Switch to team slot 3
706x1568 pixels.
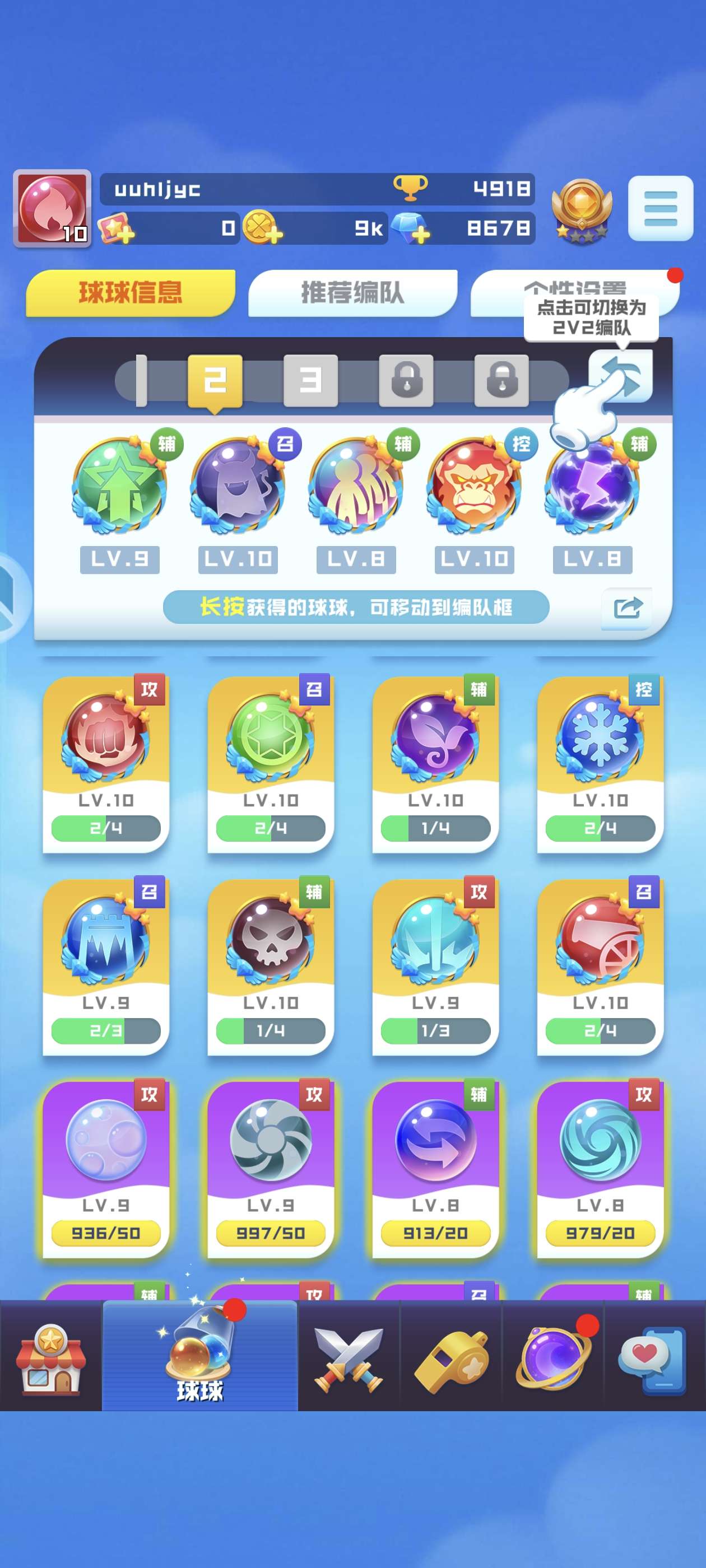pos(310,380)
